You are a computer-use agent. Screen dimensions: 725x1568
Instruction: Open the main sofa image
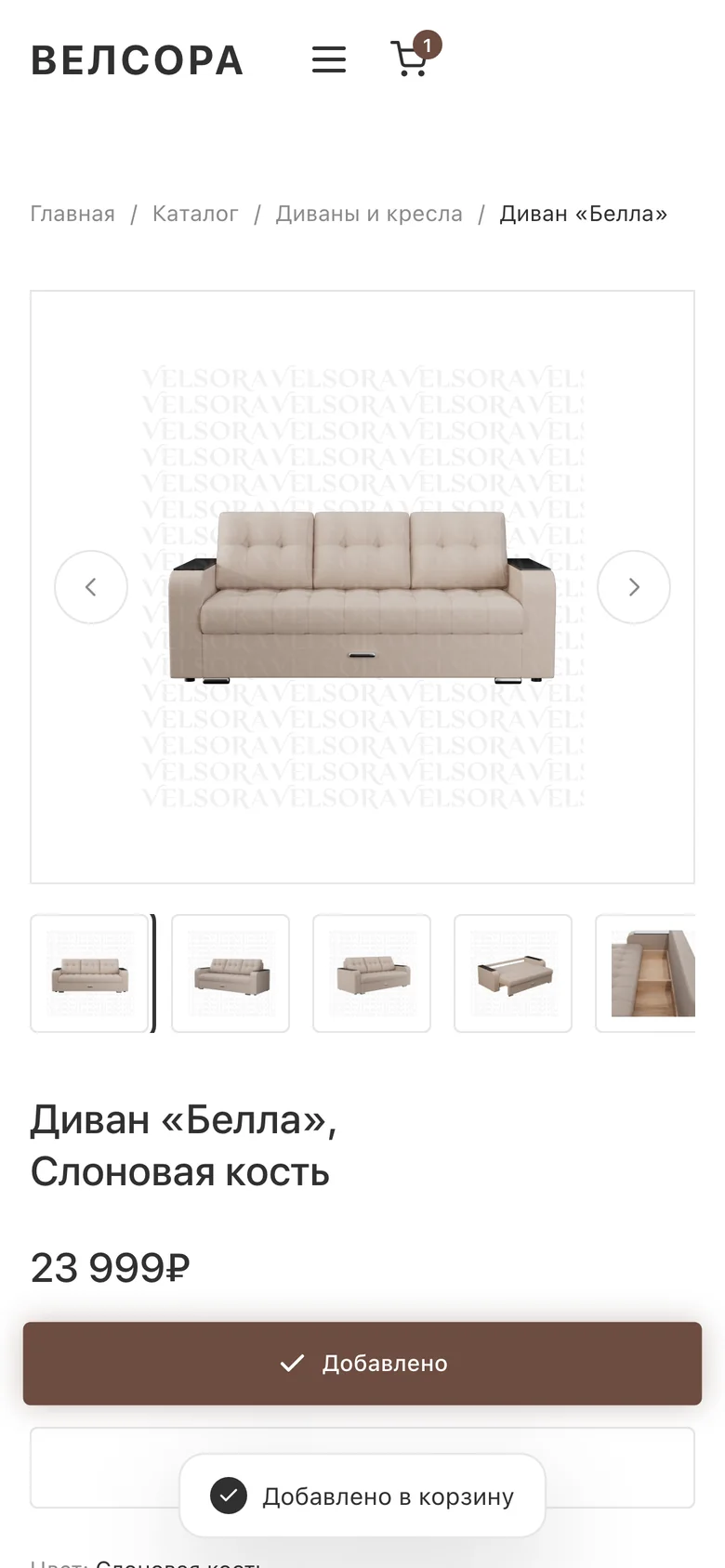(x=362, y=587)
